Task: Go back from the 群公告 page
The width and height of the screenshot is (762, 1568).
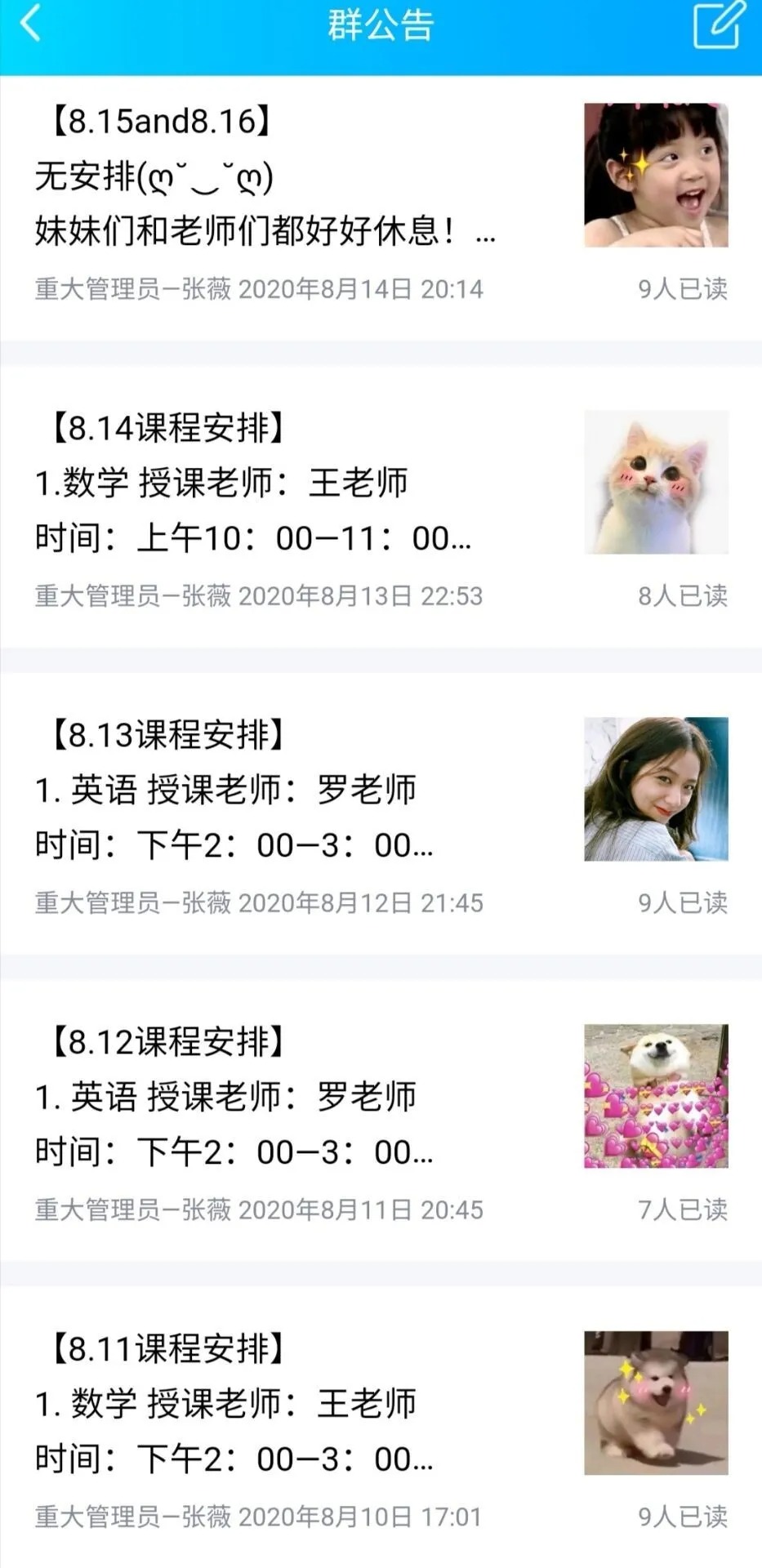Action: pyautogui.click(x=30, y=24)
